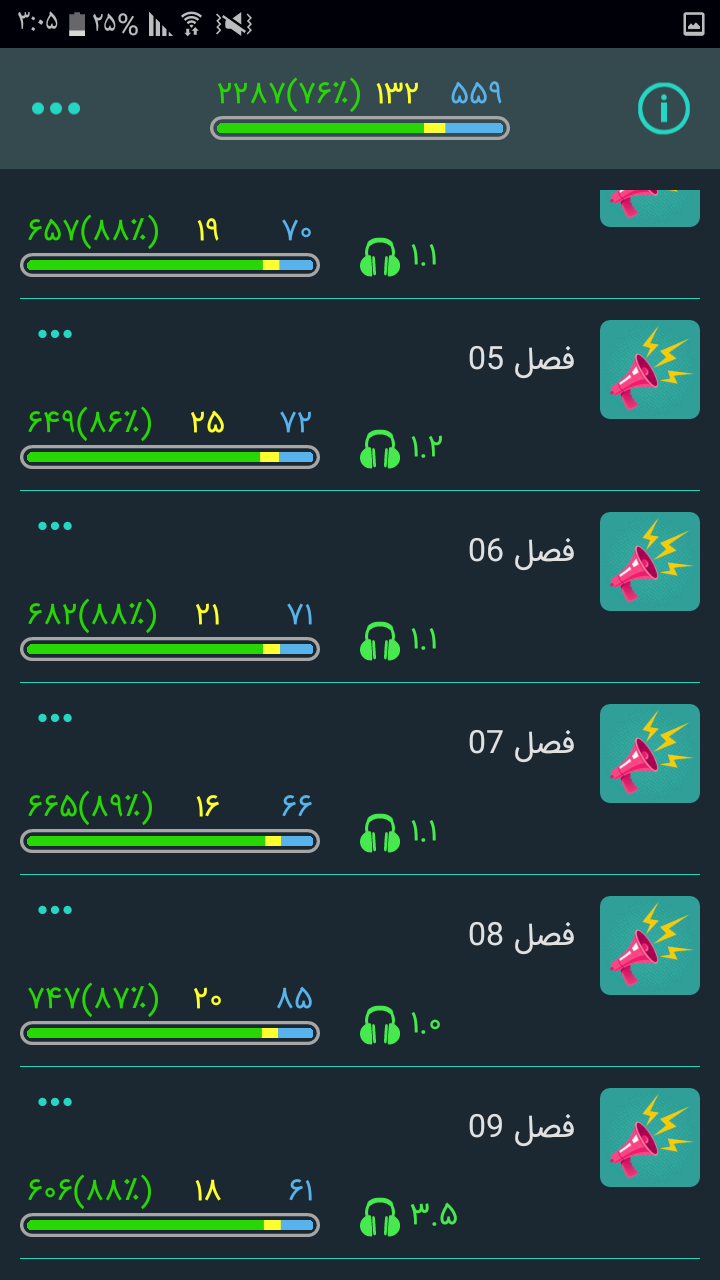
Task: Tap the headphones icon of فصل 05
Action: (380, 449)
